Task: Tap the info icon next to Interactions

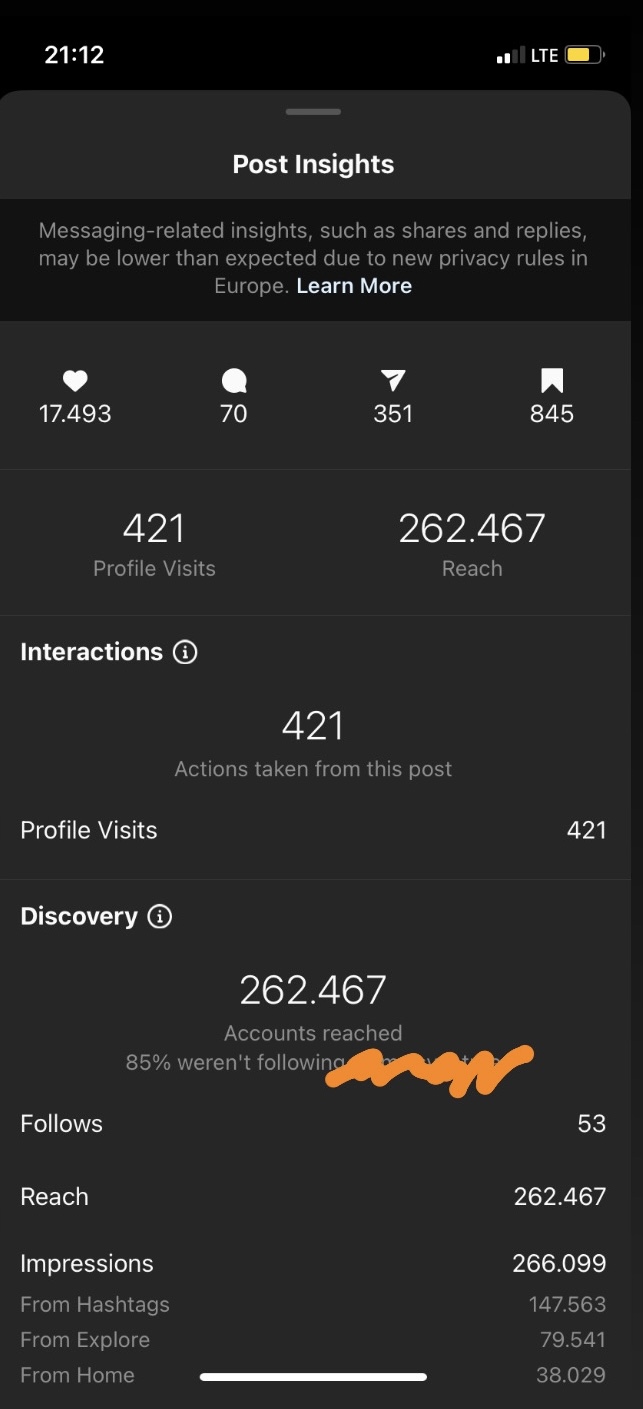Action: pos(185,652)
